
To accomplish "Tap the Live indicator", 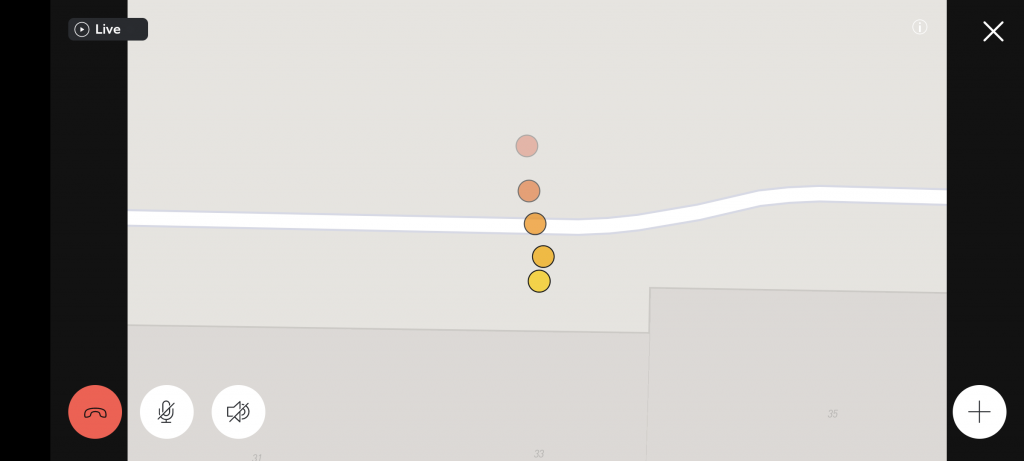I will 108,29.
